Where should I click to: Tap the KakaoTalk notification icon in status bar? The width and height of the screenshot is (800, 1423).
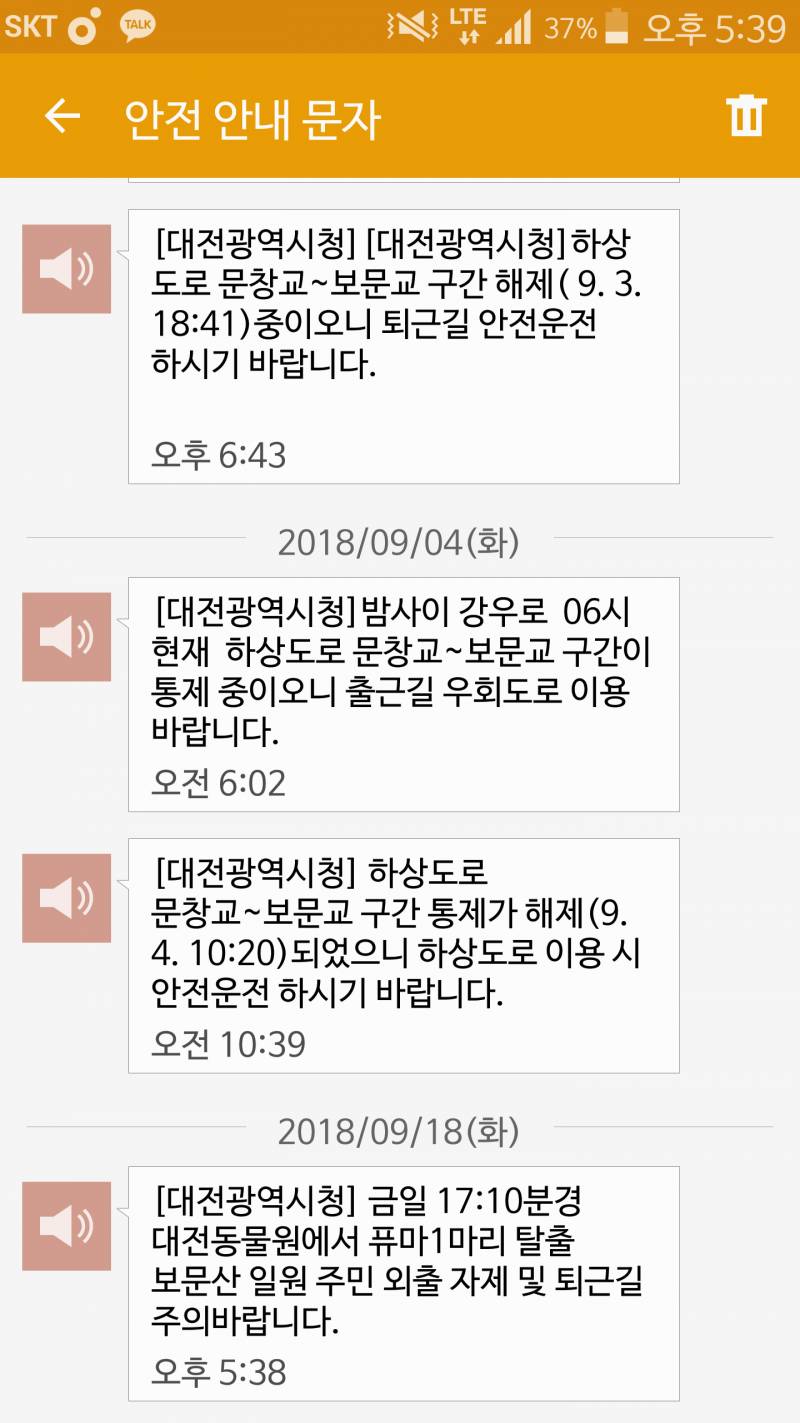(137, 23)
